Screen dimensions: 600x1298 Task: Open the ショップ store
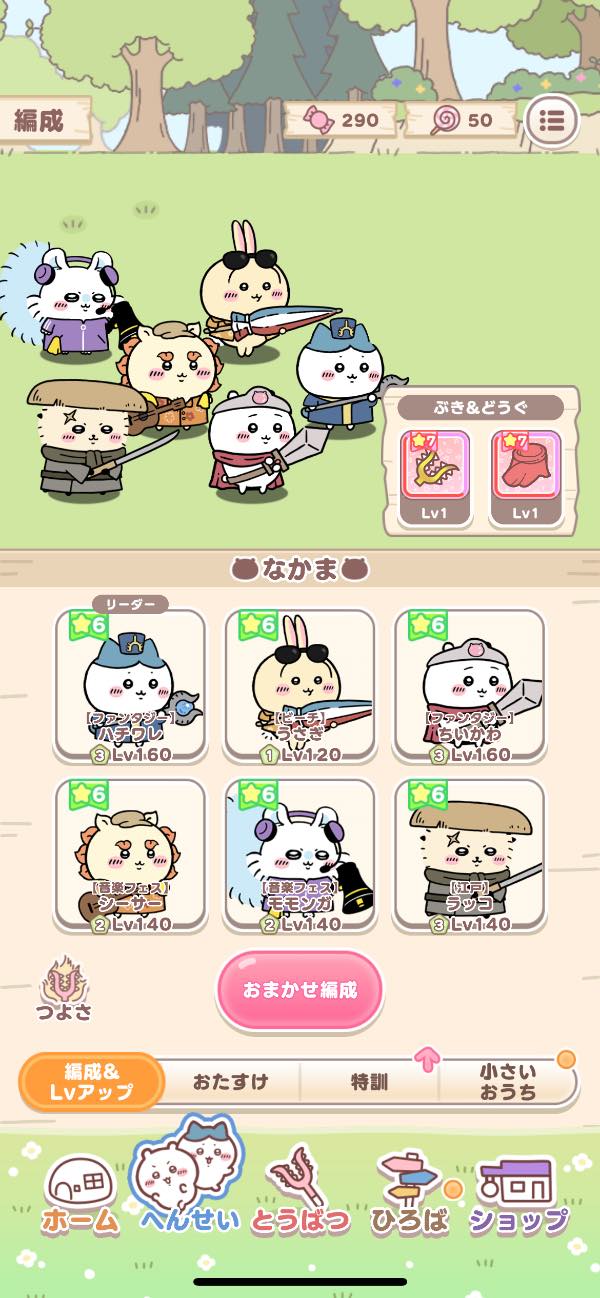[518, 1195]
